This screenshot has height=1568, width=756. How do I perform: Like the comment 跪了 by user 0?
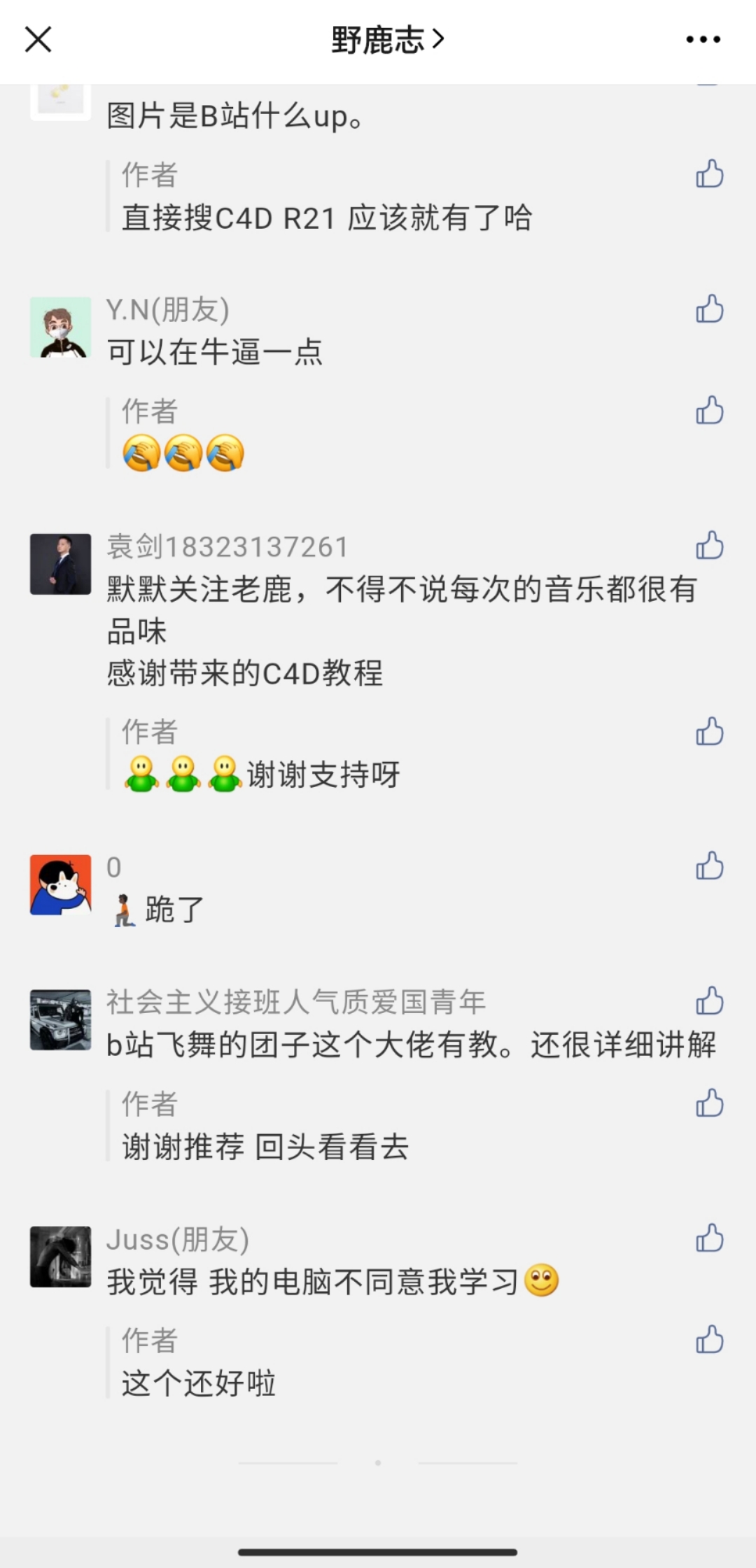point(709,866)
